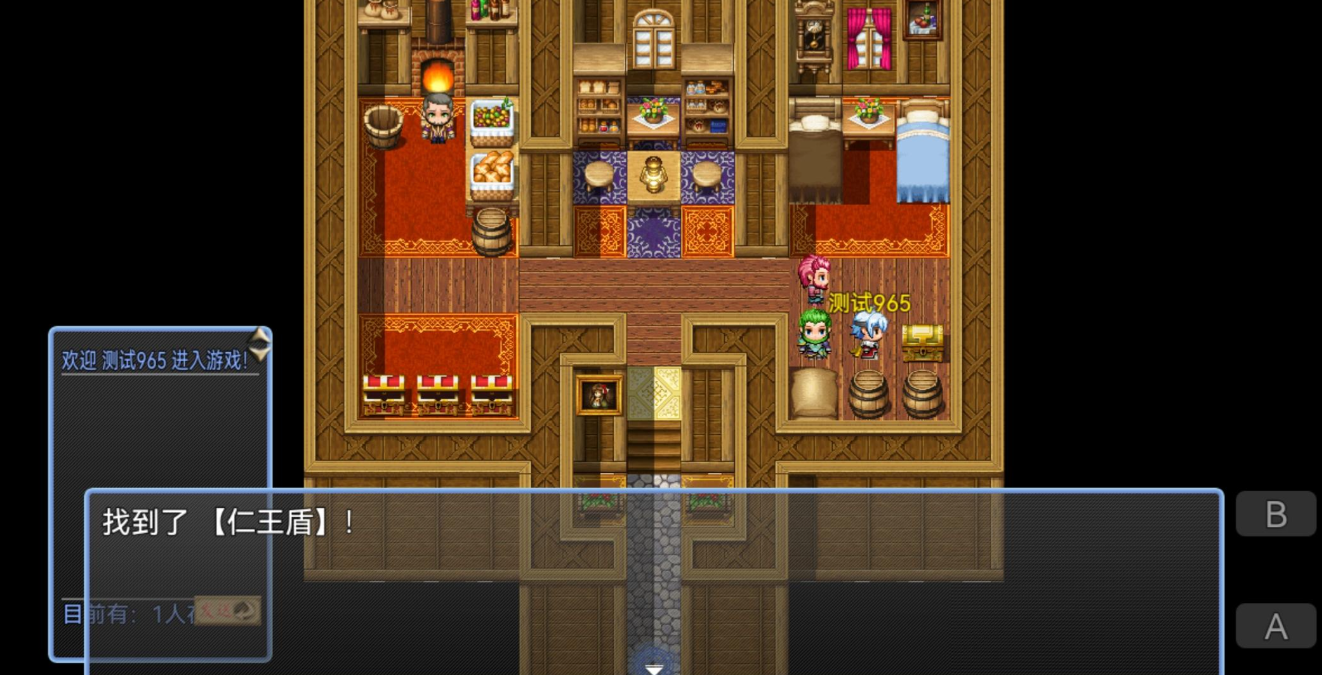Screen dimensions: 1322x675
Task: Tap the A action button
Action: click(x=1276, y=627)
